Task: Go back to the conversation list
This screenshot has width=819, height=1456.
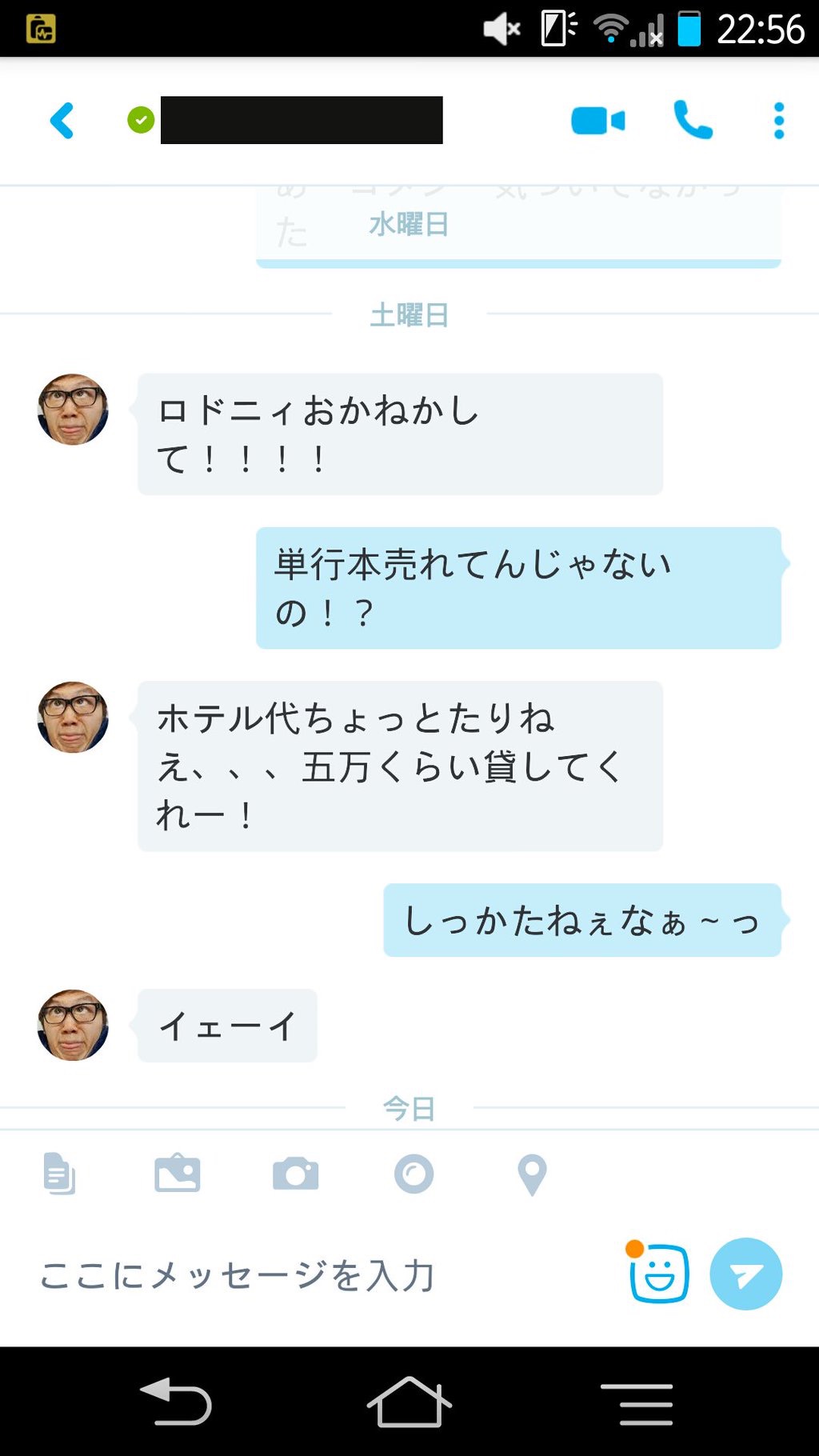Action: coord(62,121)
